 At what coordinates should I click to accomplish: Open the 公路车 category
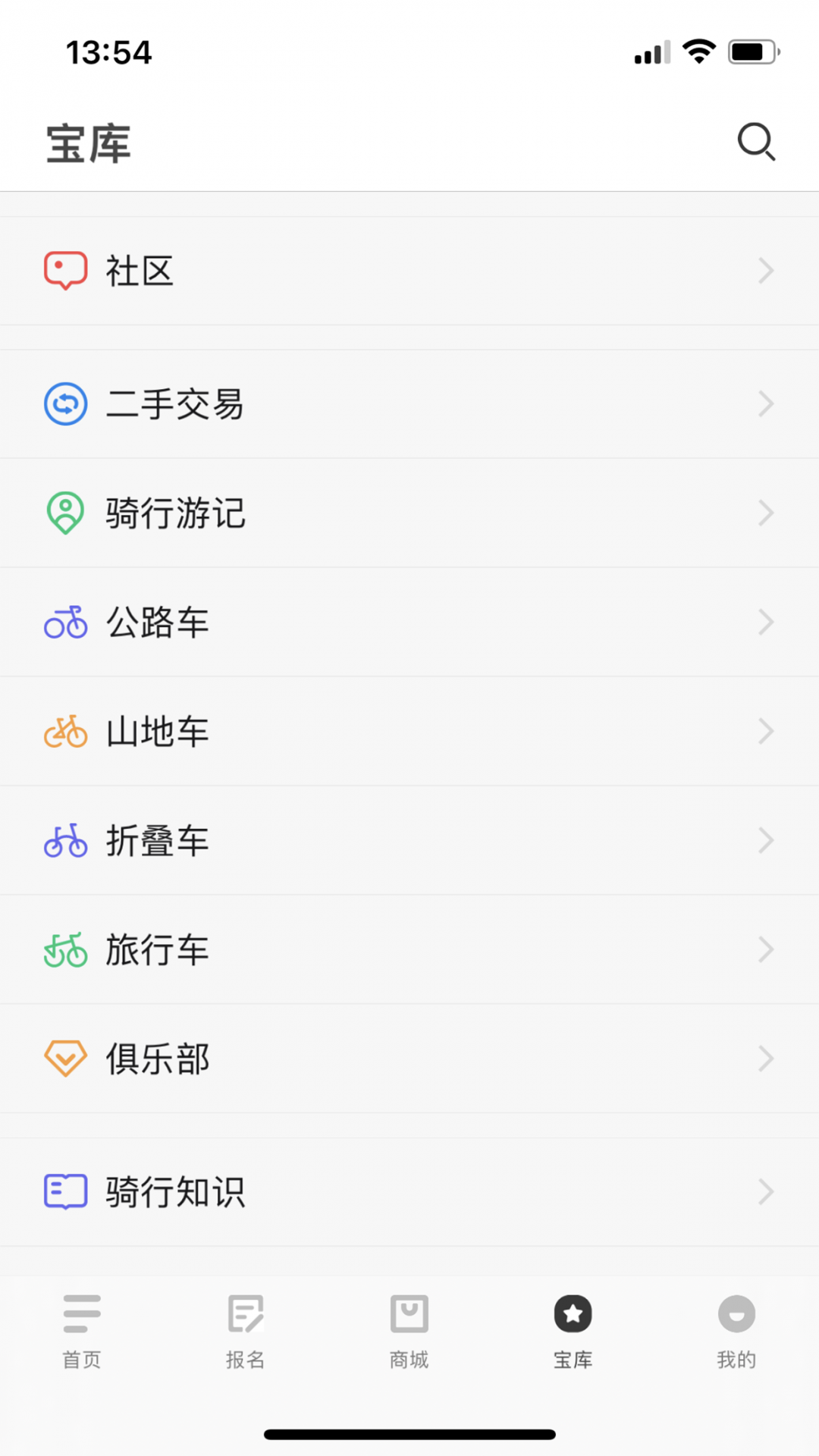409,623
